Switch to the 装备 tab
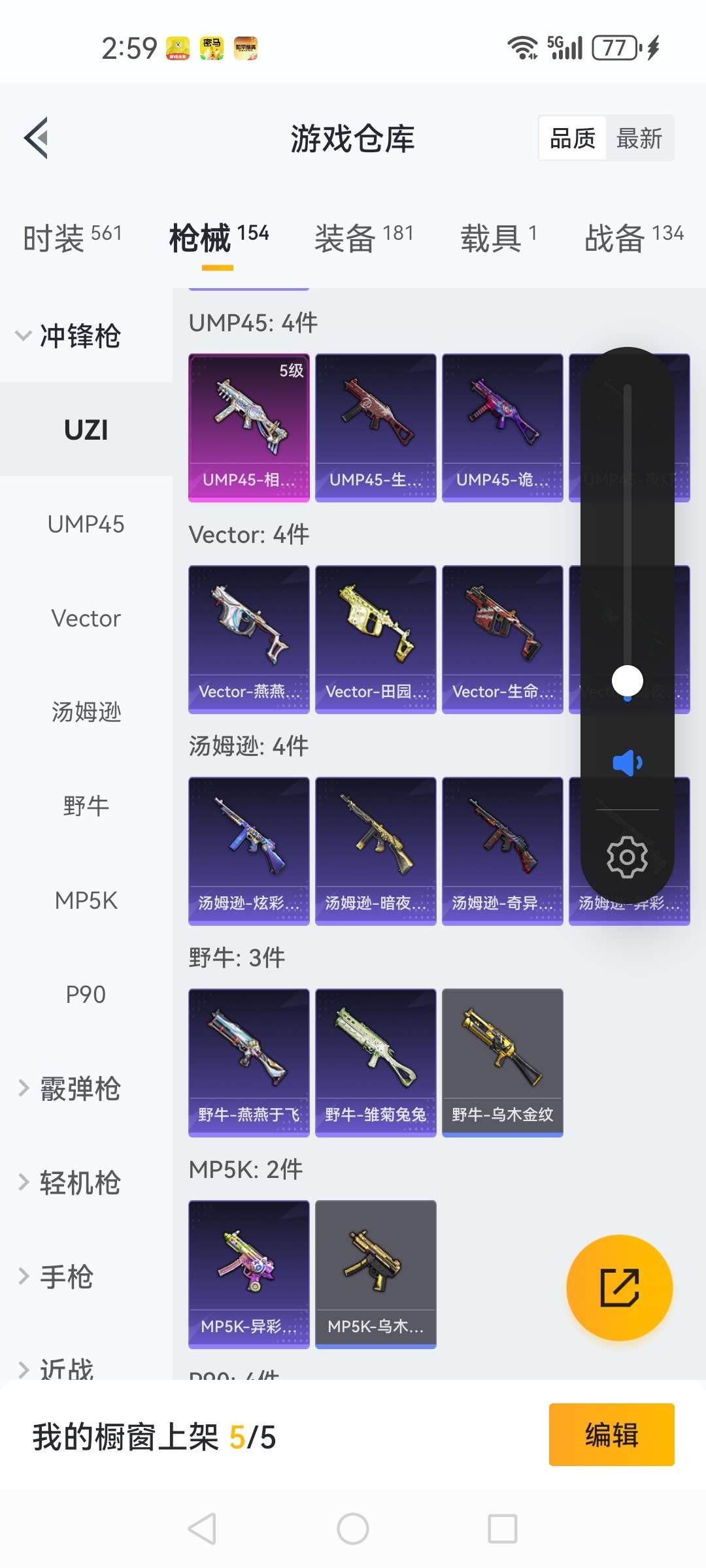Screen dimensions: 706x1568 click(363, 237)
